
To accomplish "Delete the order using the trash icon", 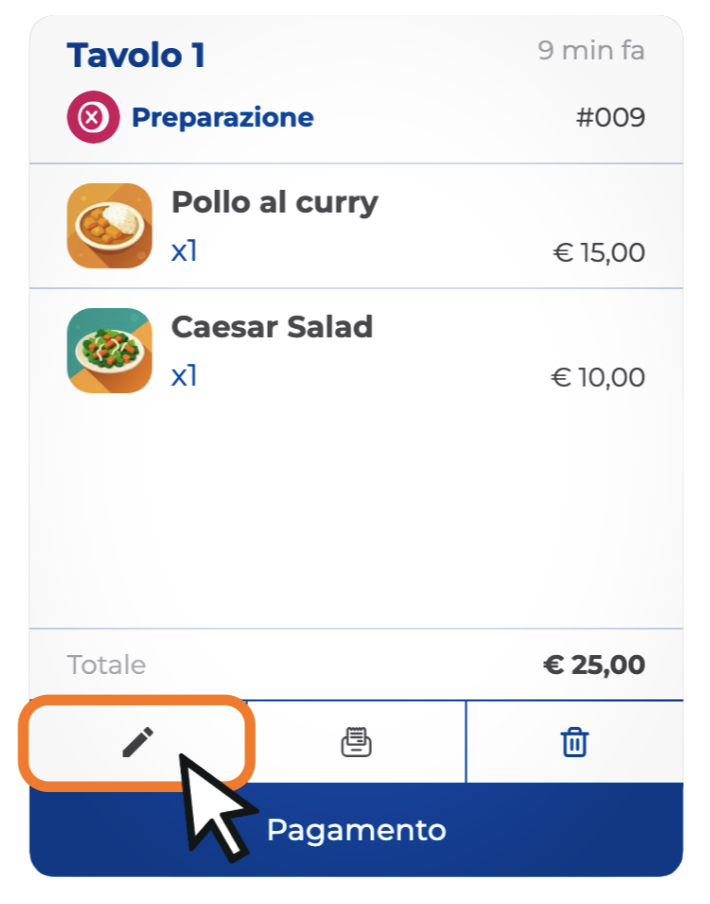I will (574, 742).
